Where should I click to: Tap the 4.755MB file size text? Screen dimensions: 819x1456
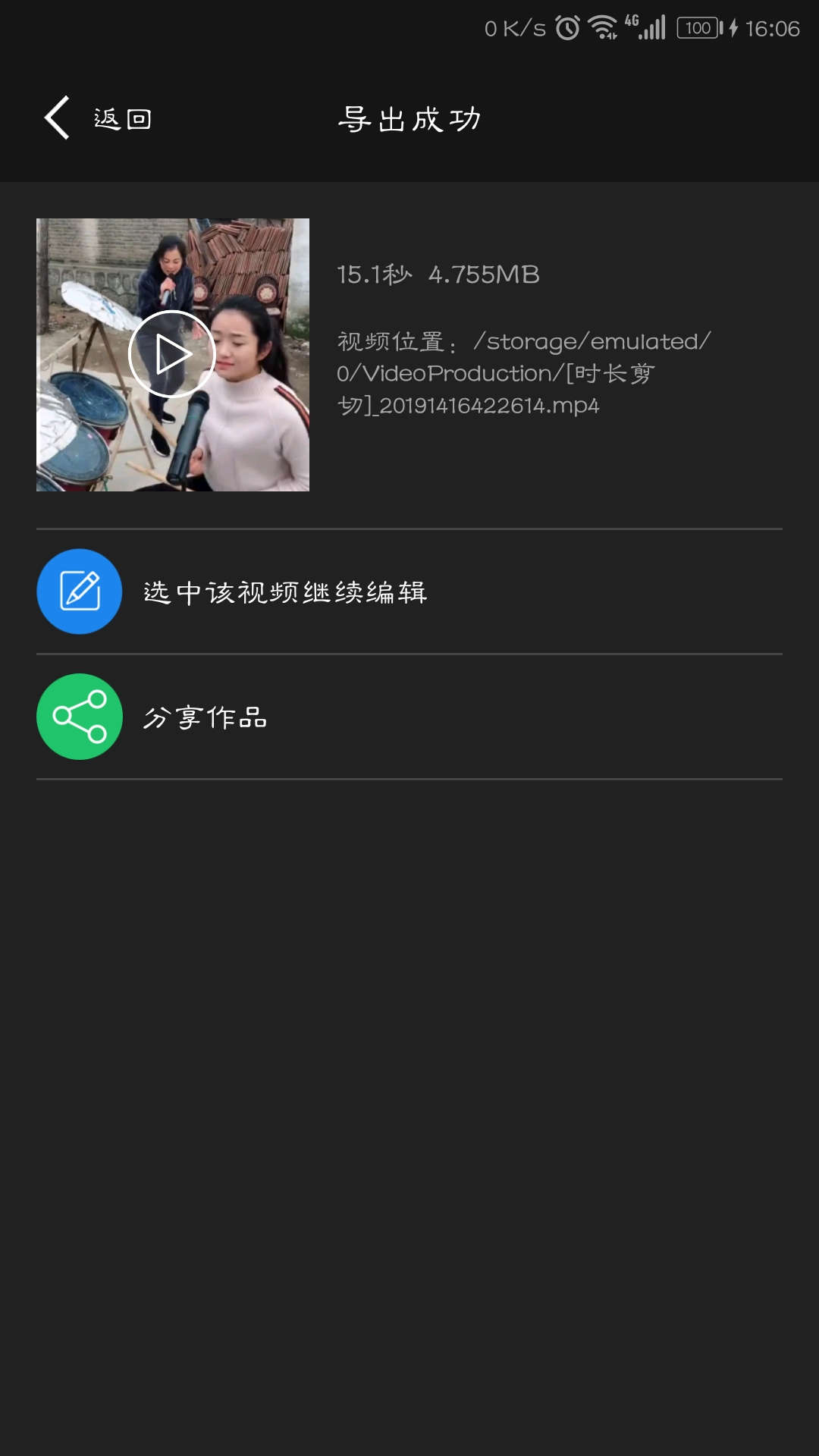[x=483, y=276]
